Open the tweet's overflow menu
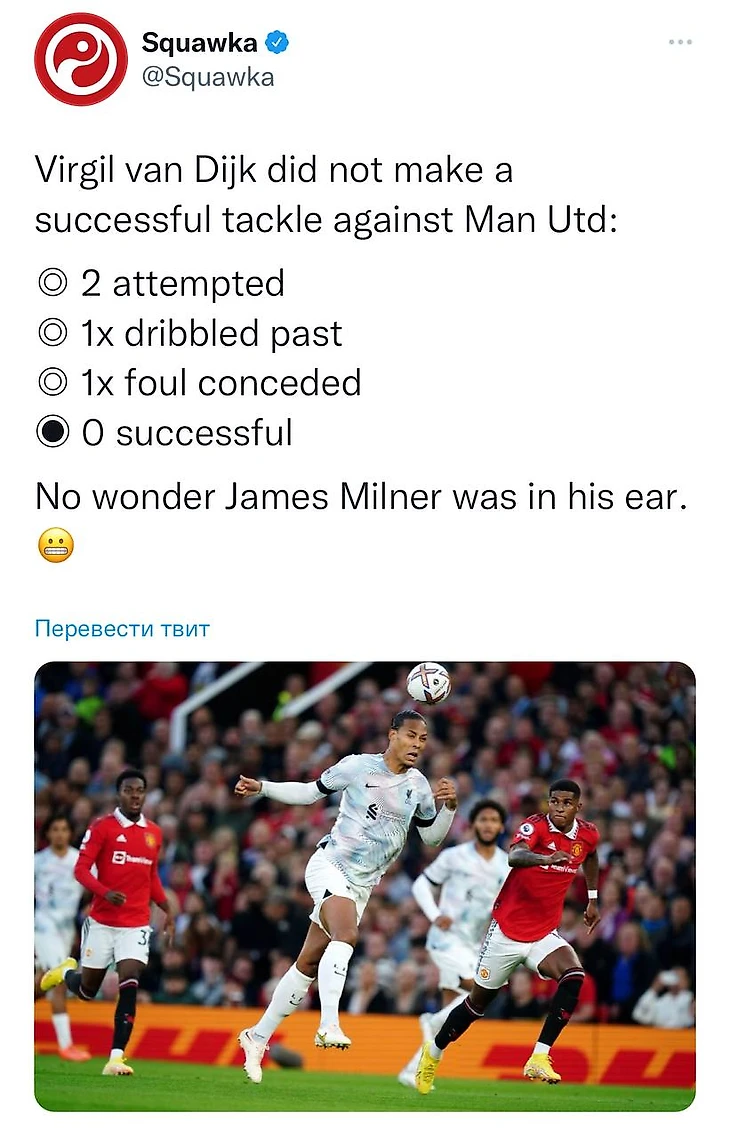Screen dimensions: 730x1138 680,42
